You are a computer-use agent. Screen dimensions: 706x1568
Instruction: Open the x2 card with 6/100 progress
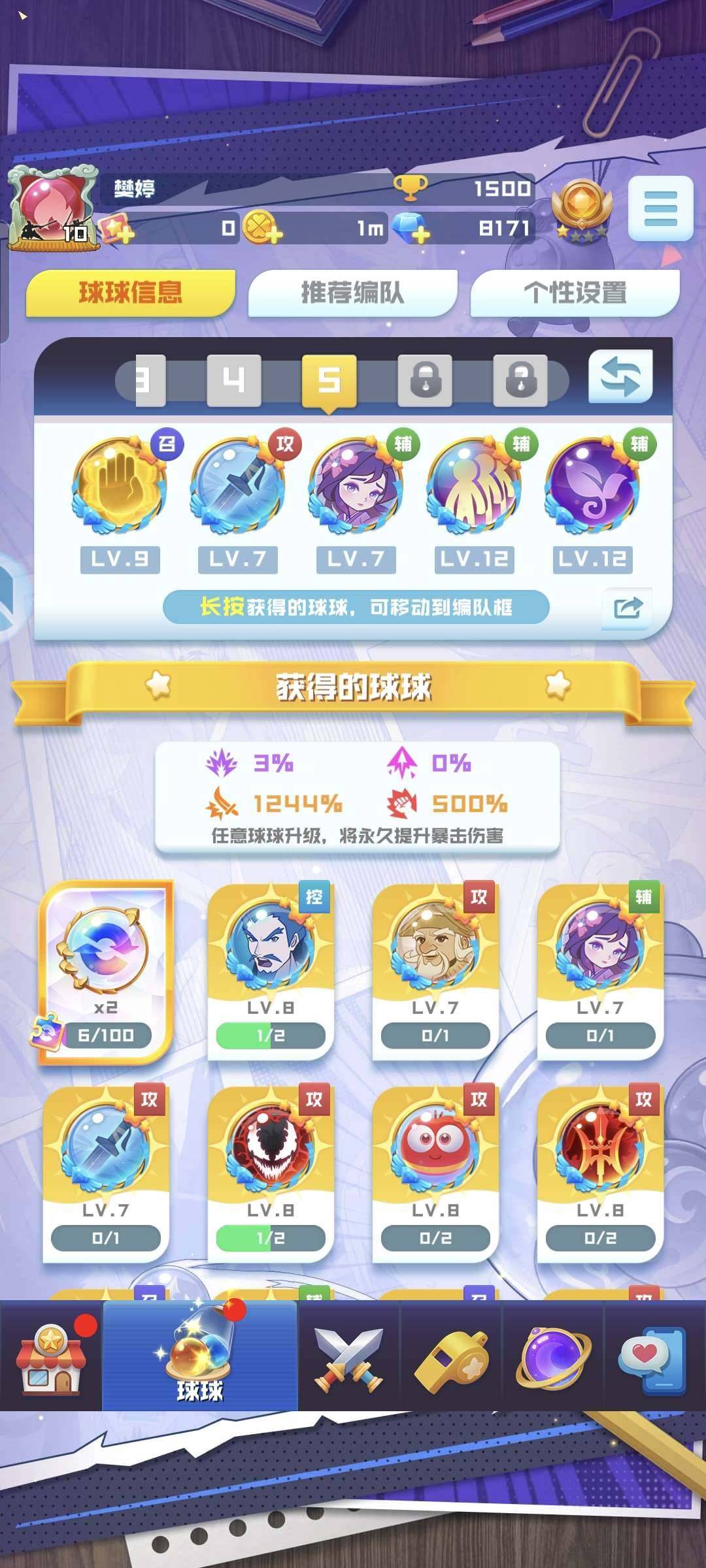point(106,970)
